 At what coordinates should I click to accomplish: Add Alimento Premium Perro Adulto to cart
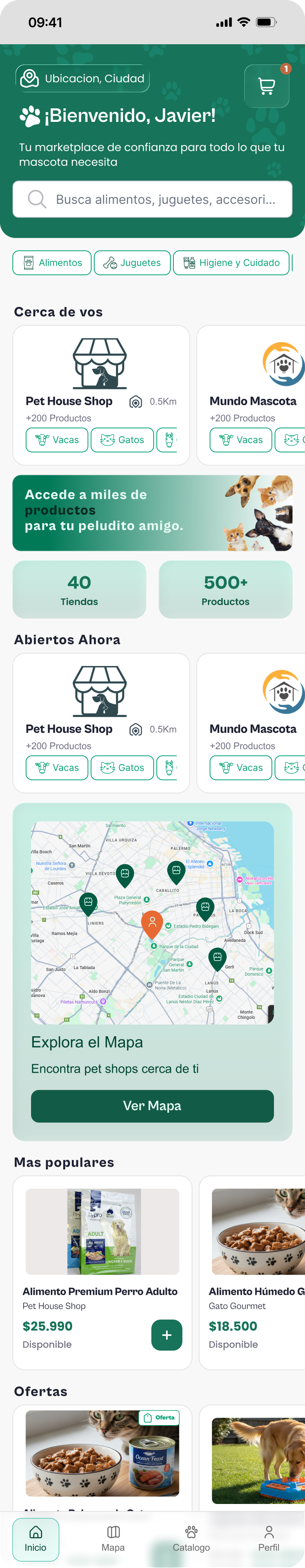[166, 1335]
